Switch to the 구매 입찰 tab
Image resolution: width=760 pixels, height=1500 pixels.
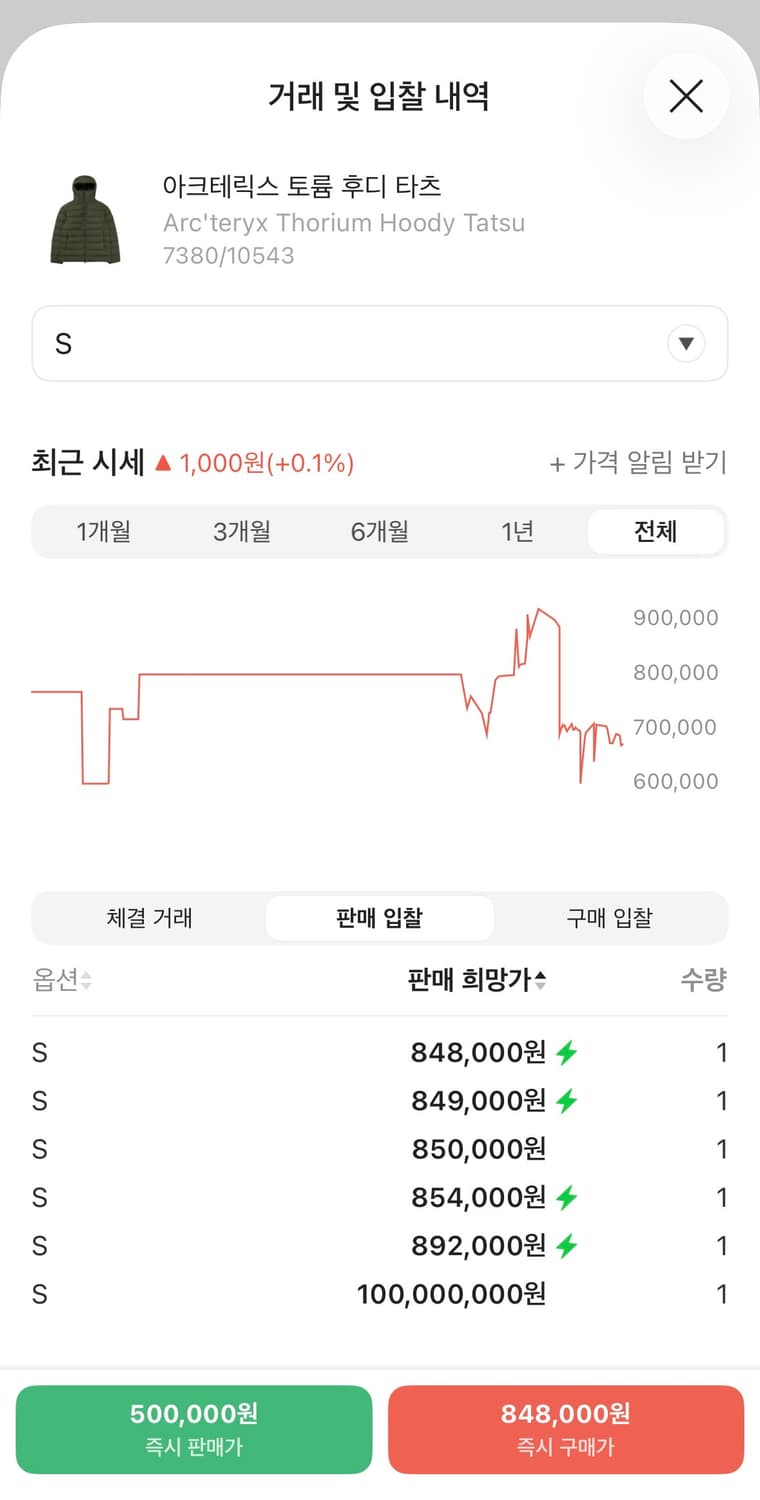coord(609,917)
